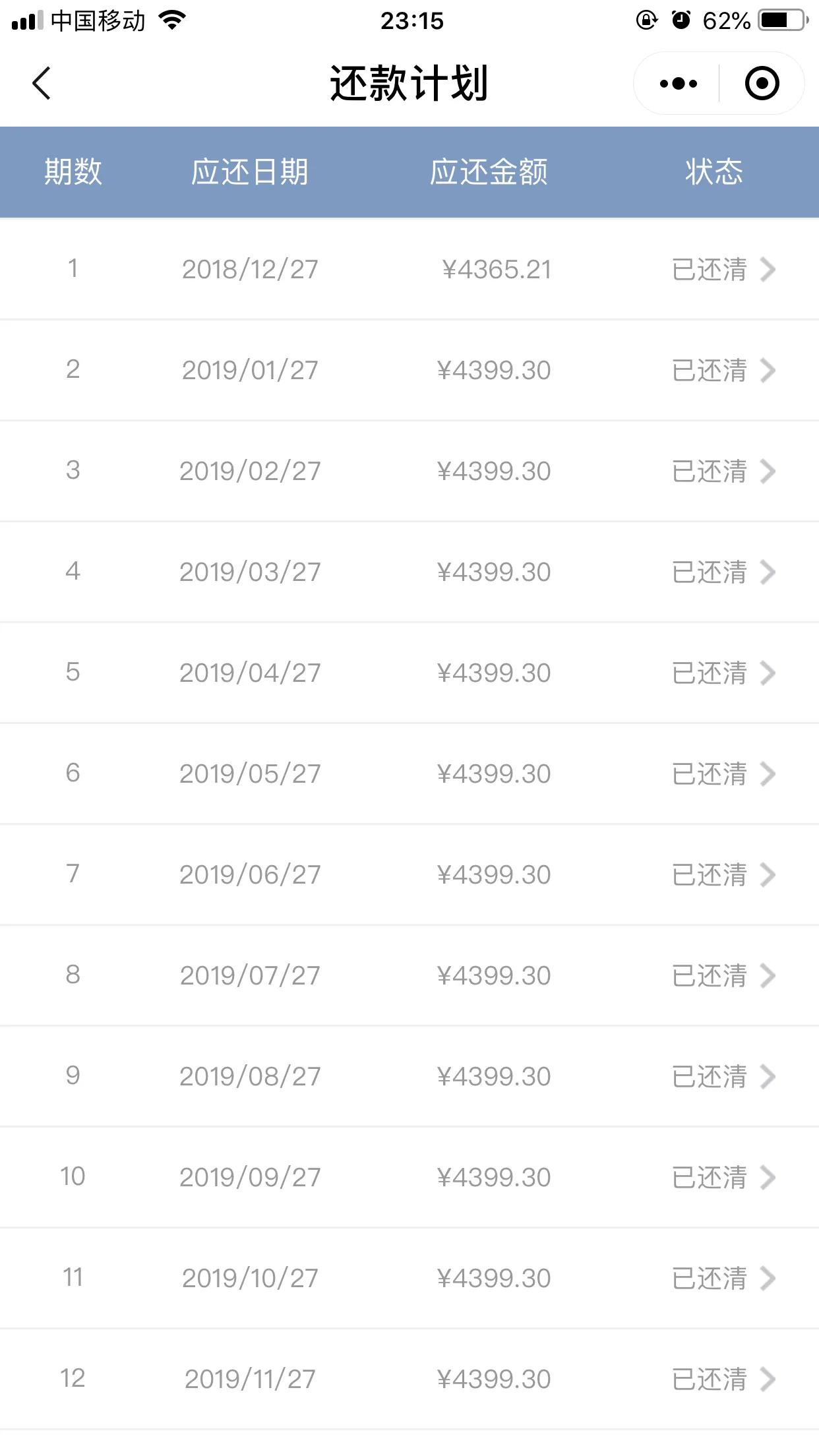Tap the clock showing 23:15
Image resolution: width=819 pixels, height=1456 pixels.
tap(409, 21)
